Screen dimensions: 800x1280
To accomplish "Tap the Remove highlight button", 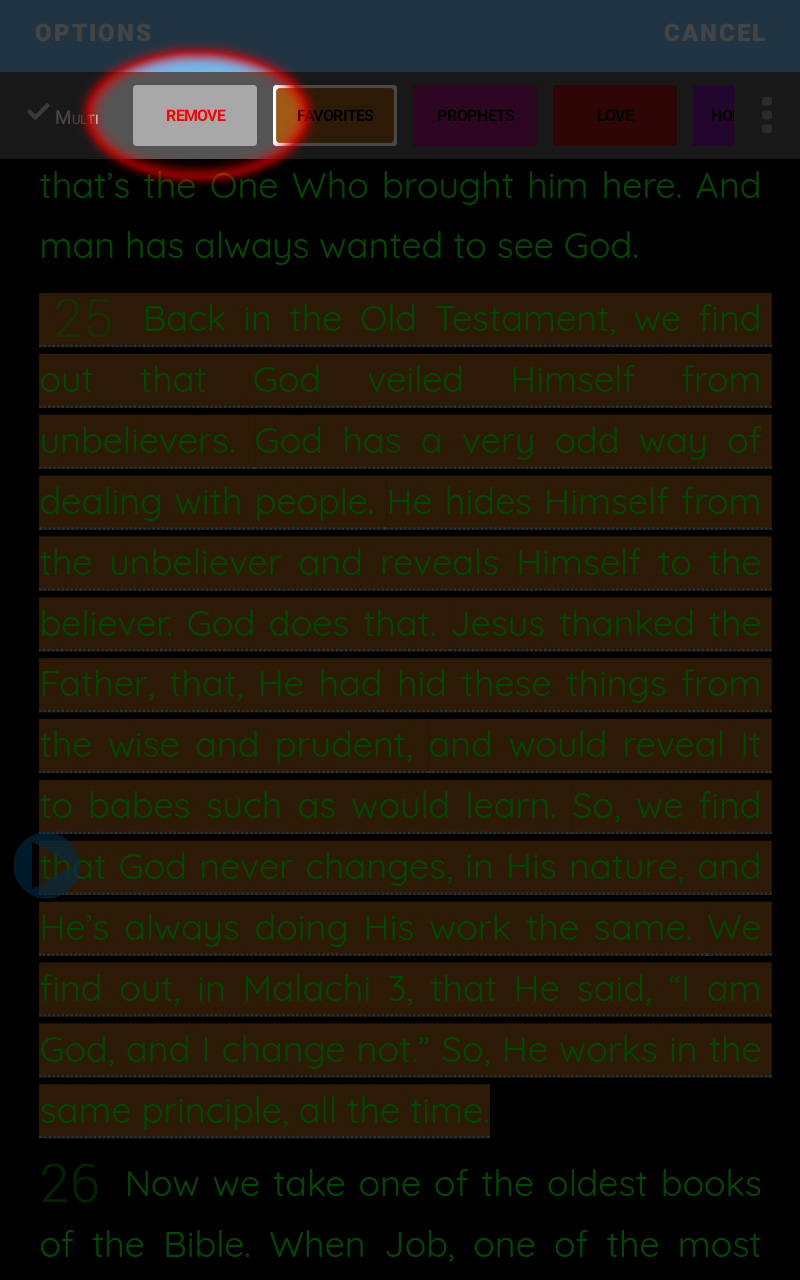I will point(195,116).
